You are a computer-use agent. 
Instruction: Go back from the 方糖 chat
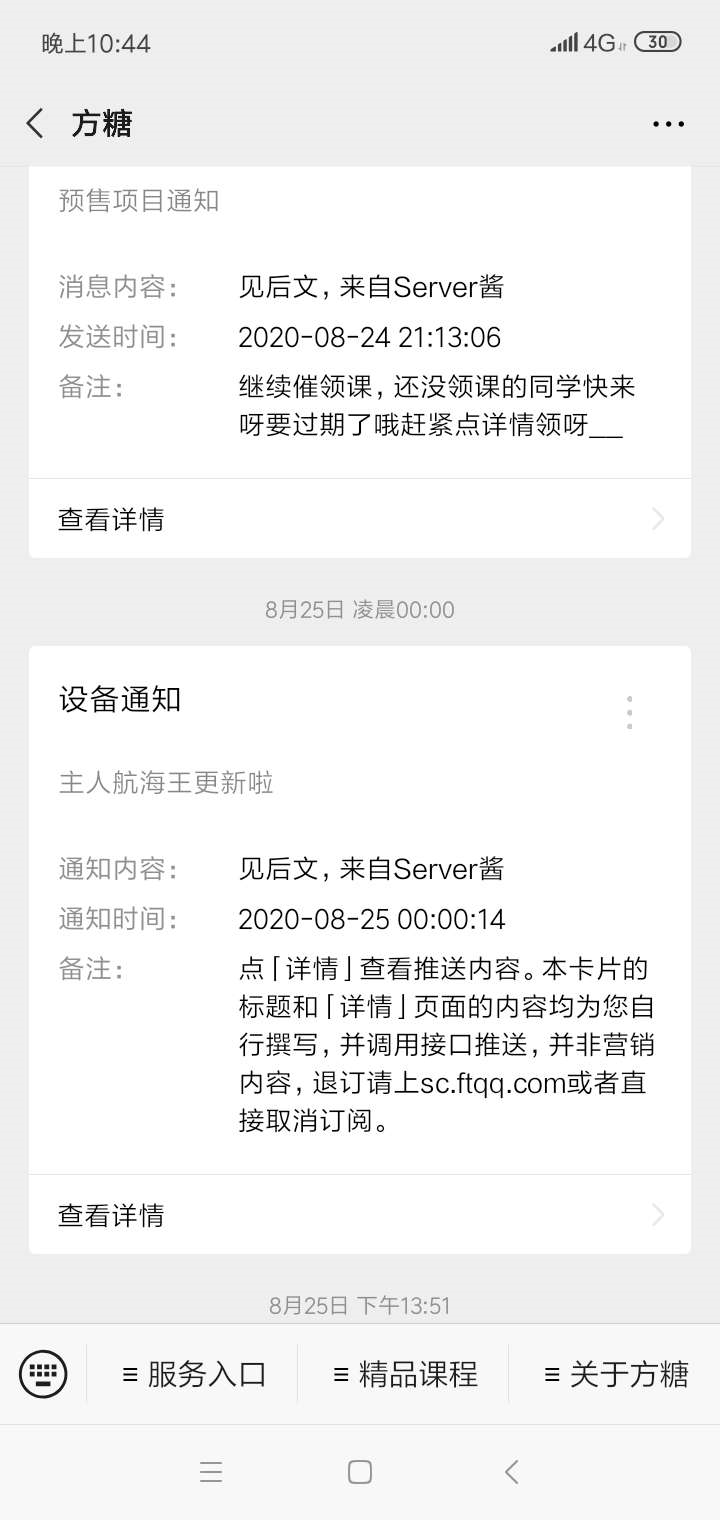[x=36, y=124]
